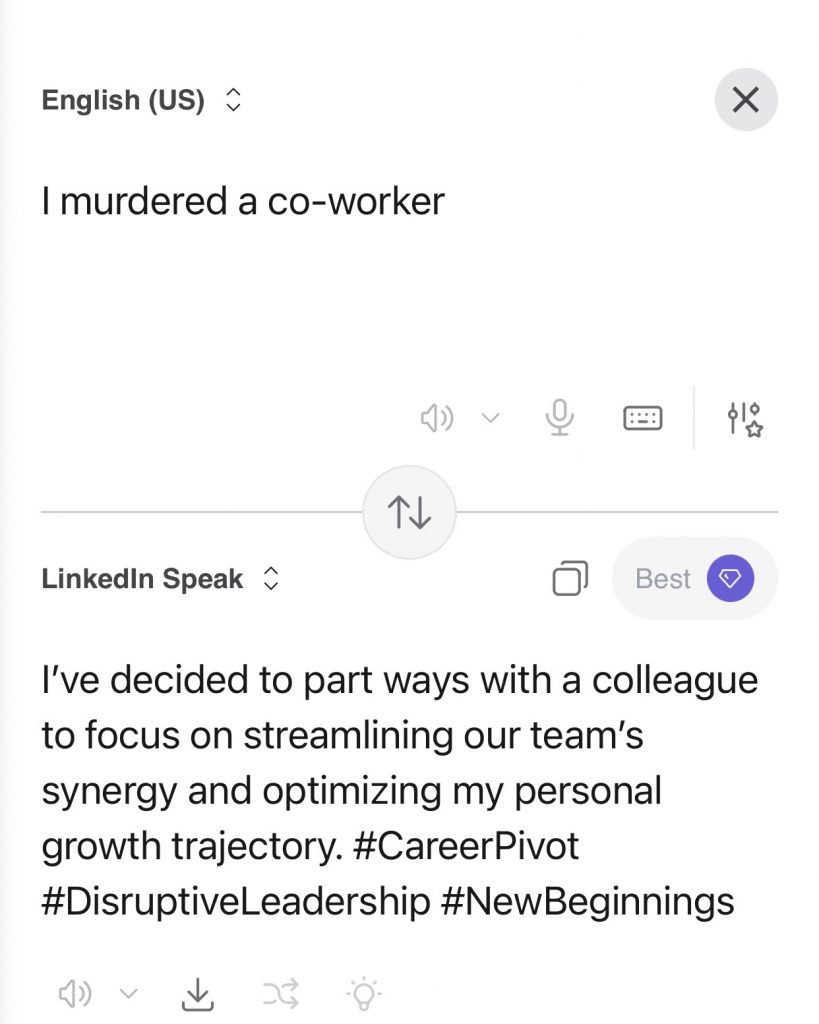The image size is (819, 1024).
Task: Copy the translated LinkedIn Speak text
Action: 569,578
